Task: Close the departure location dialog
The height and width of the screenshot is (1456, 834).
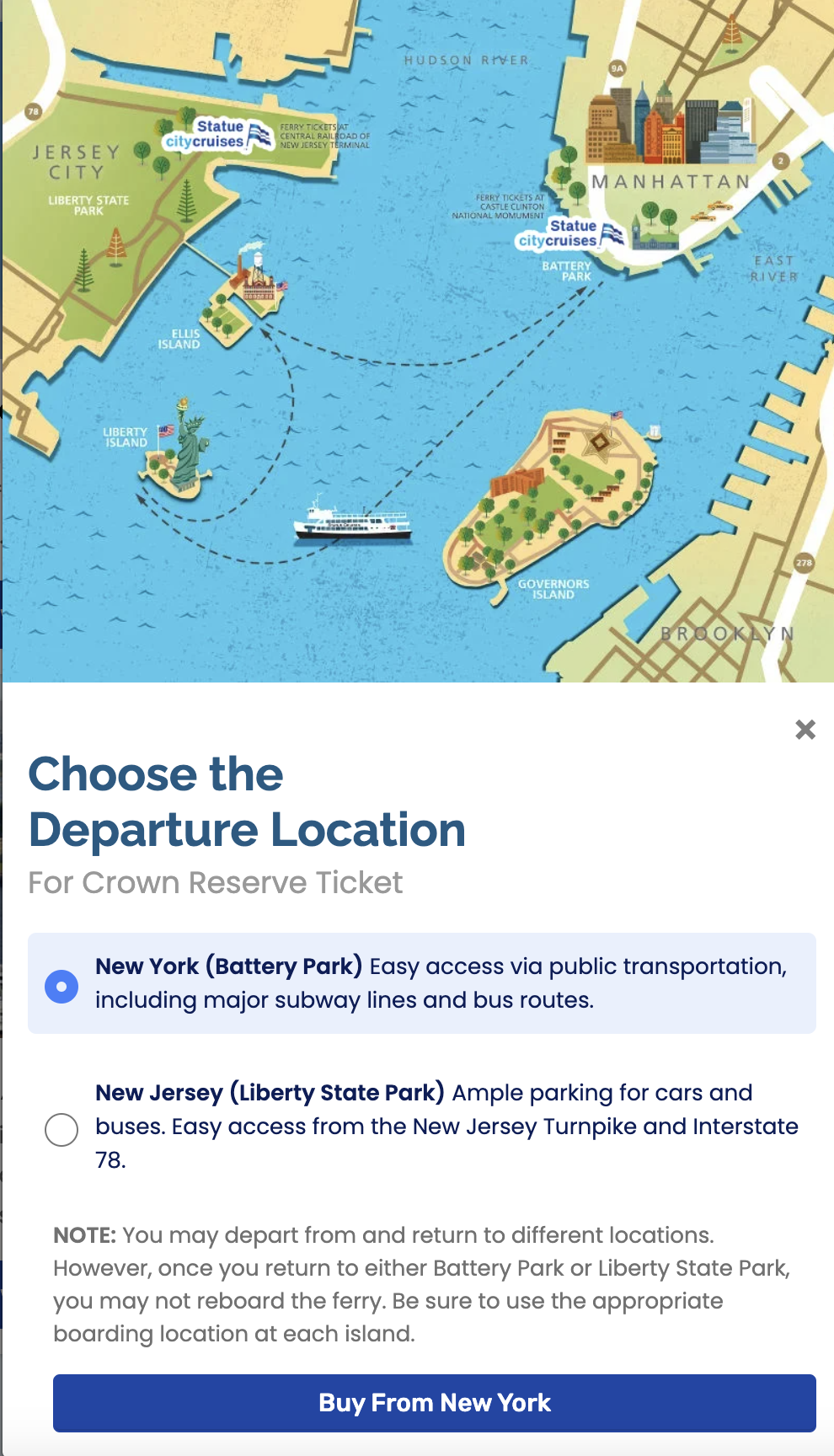Action: (x=805, y=730)
